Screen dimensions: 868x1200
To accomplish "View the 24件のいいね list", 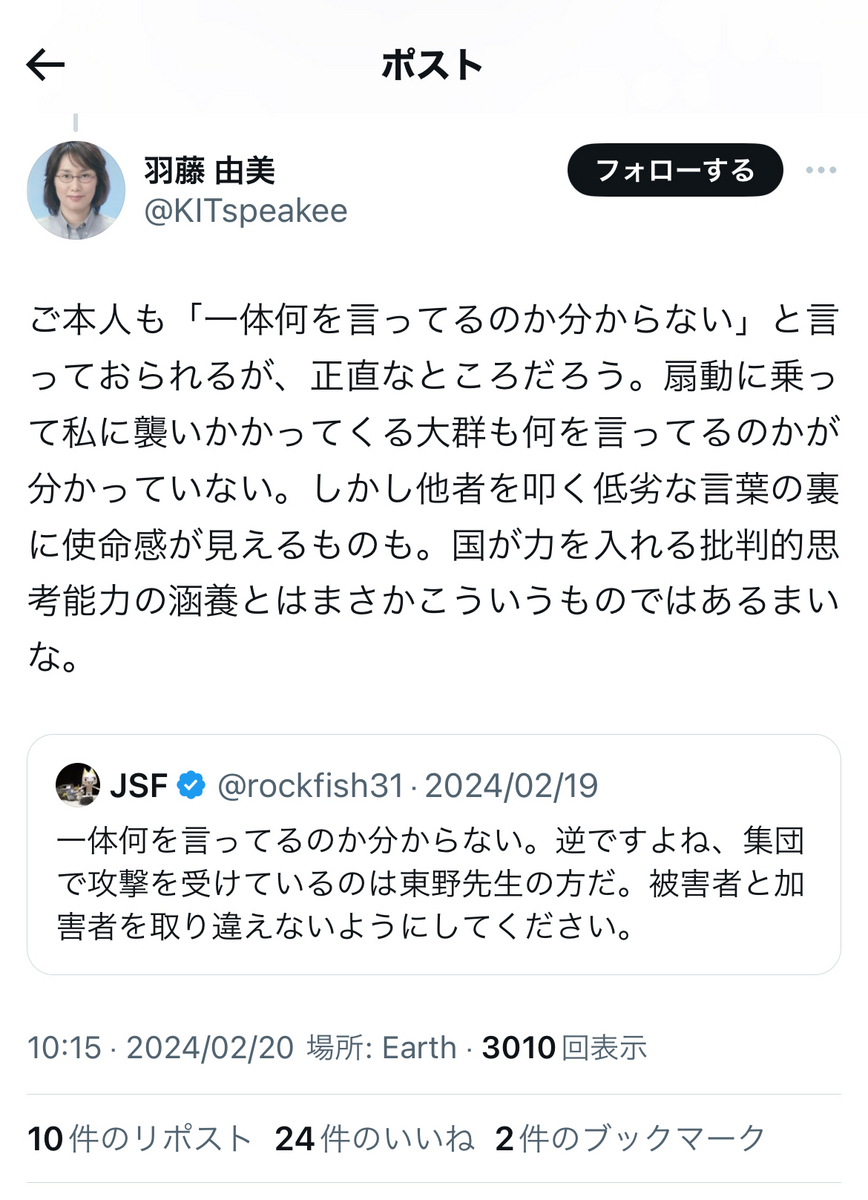I will point(374,1138).
